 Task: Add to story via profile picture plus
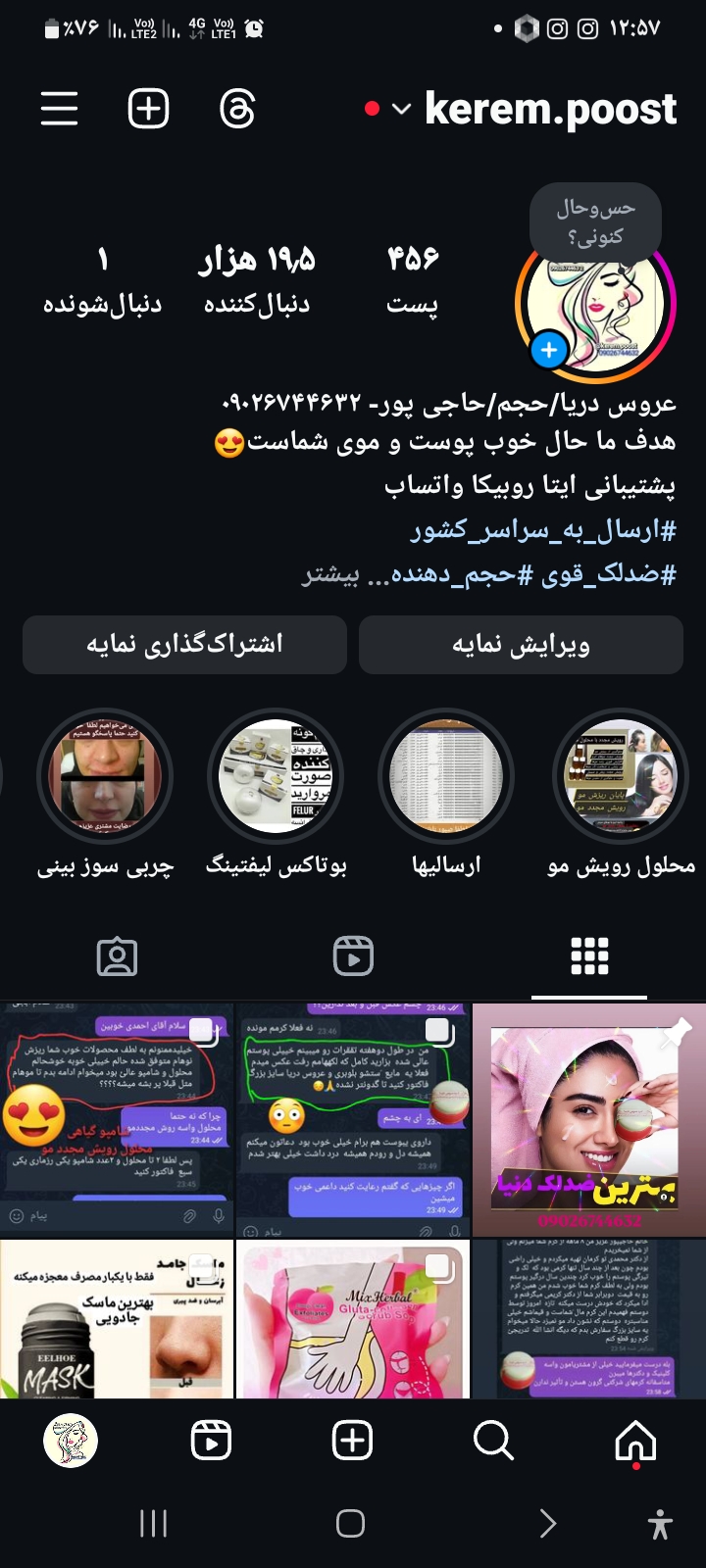(549, 350)
